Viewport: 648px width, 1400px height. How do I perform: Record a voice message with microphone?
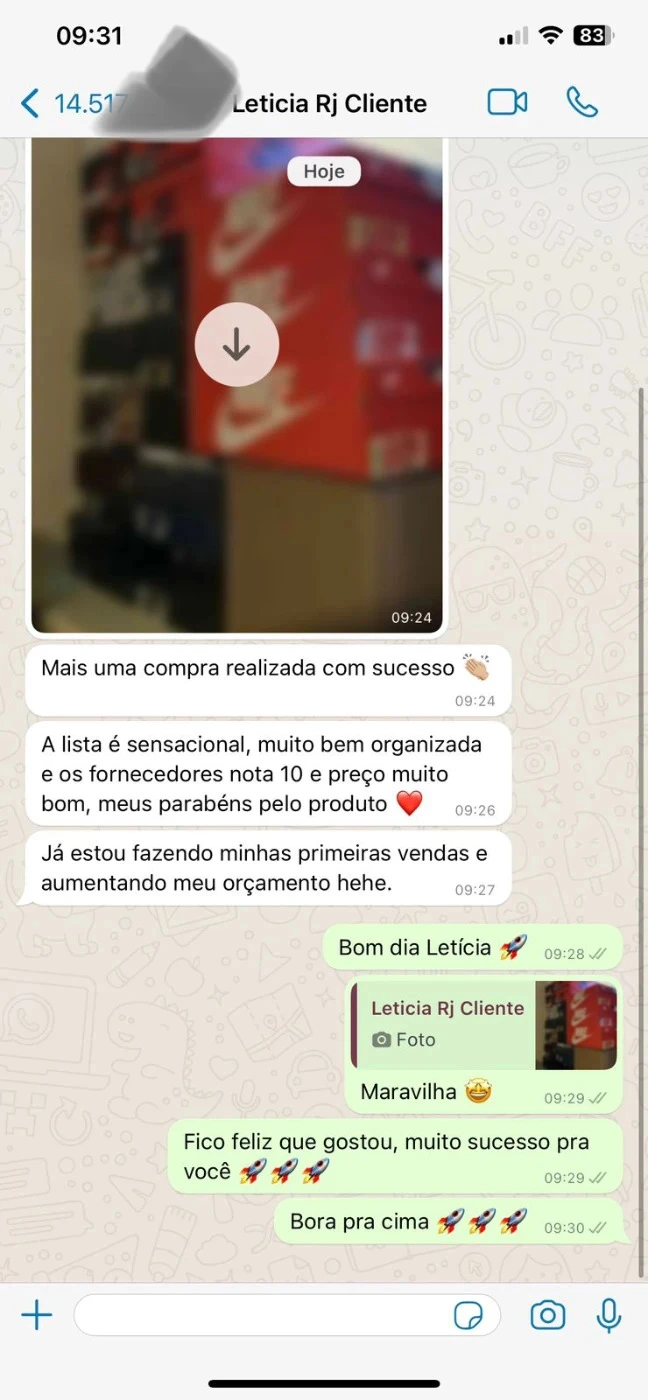tap(609, 1315)
